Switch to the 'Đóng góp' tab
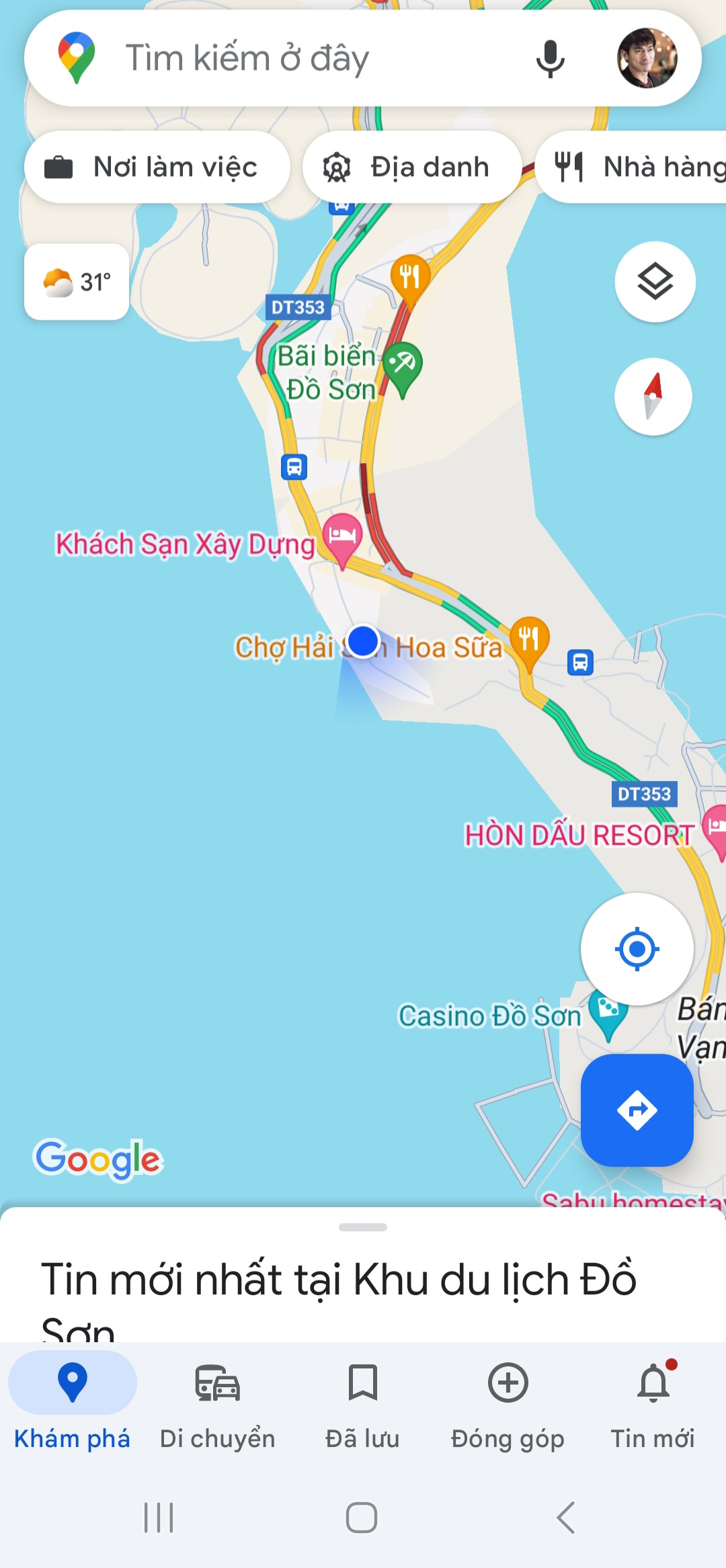 point(508,1401)
